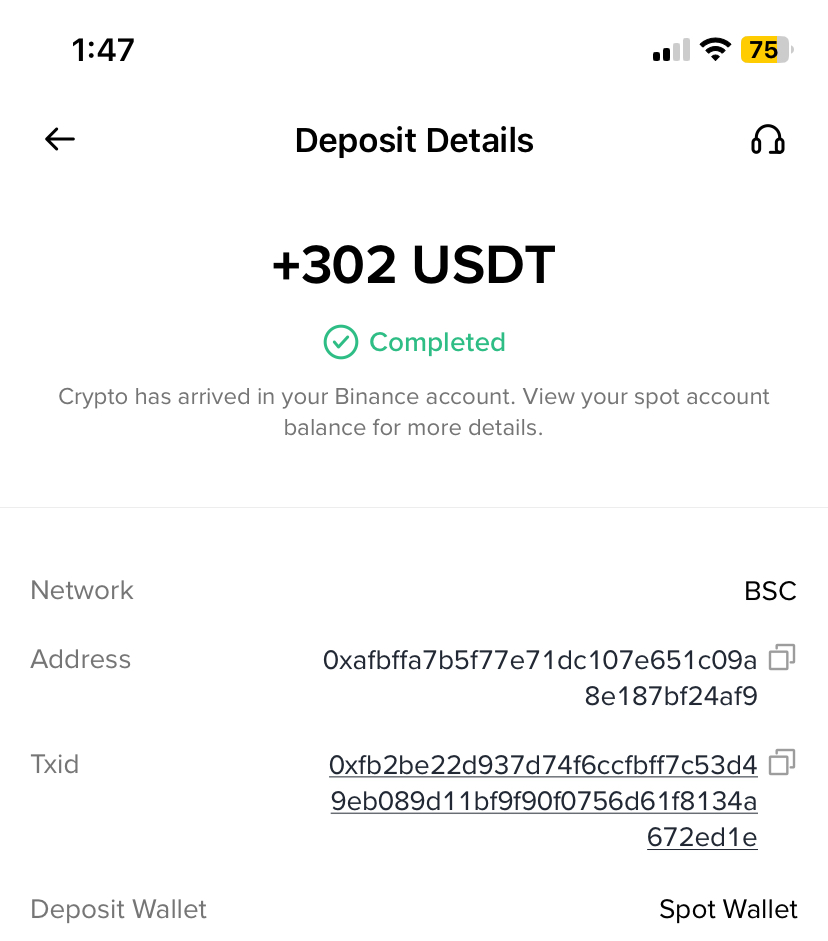Screen dimensions: 828x941
Task: Copy the Txid hash
Action: (782, 763)
